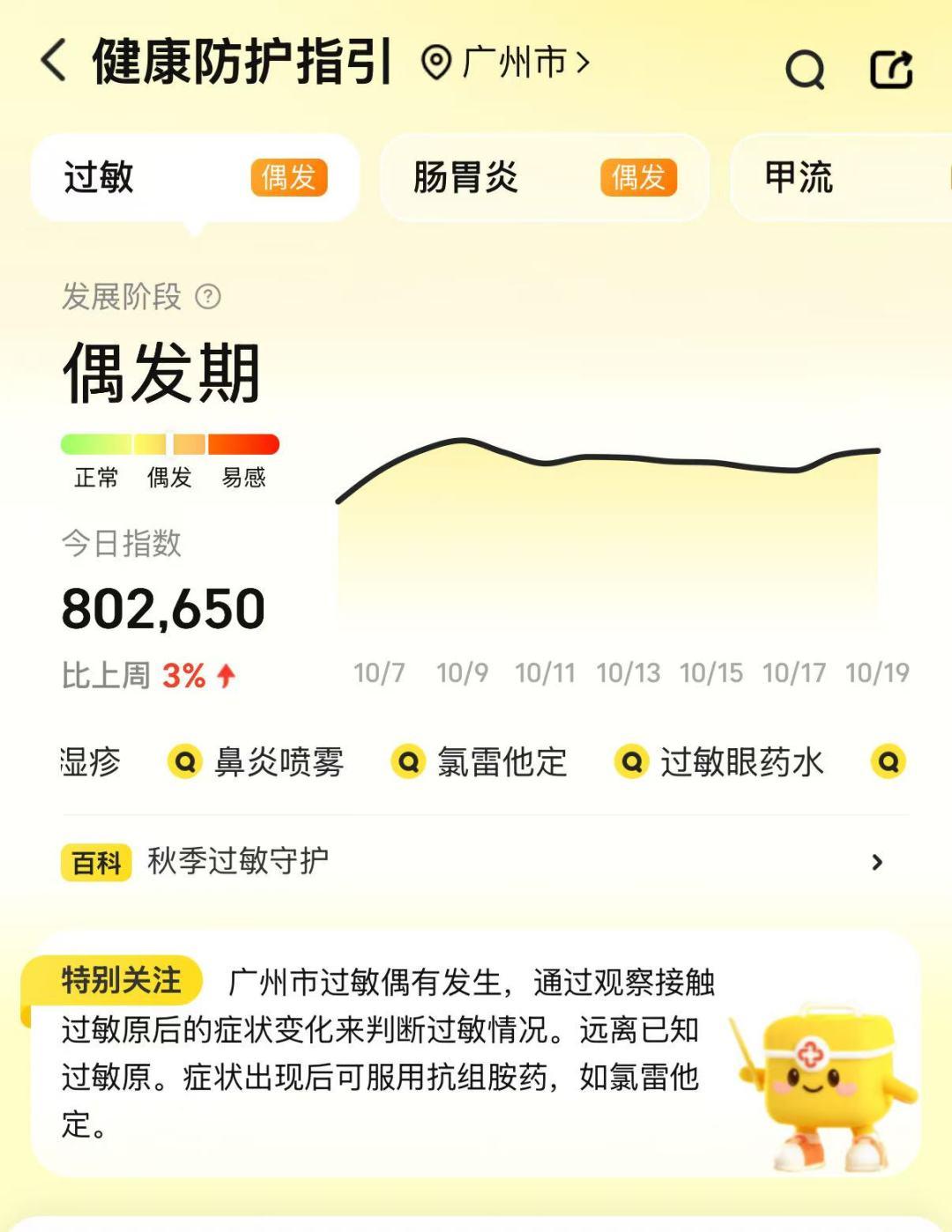Open the search icon
This screenshot has height=1232, width=952.
[x=805, y=69]
